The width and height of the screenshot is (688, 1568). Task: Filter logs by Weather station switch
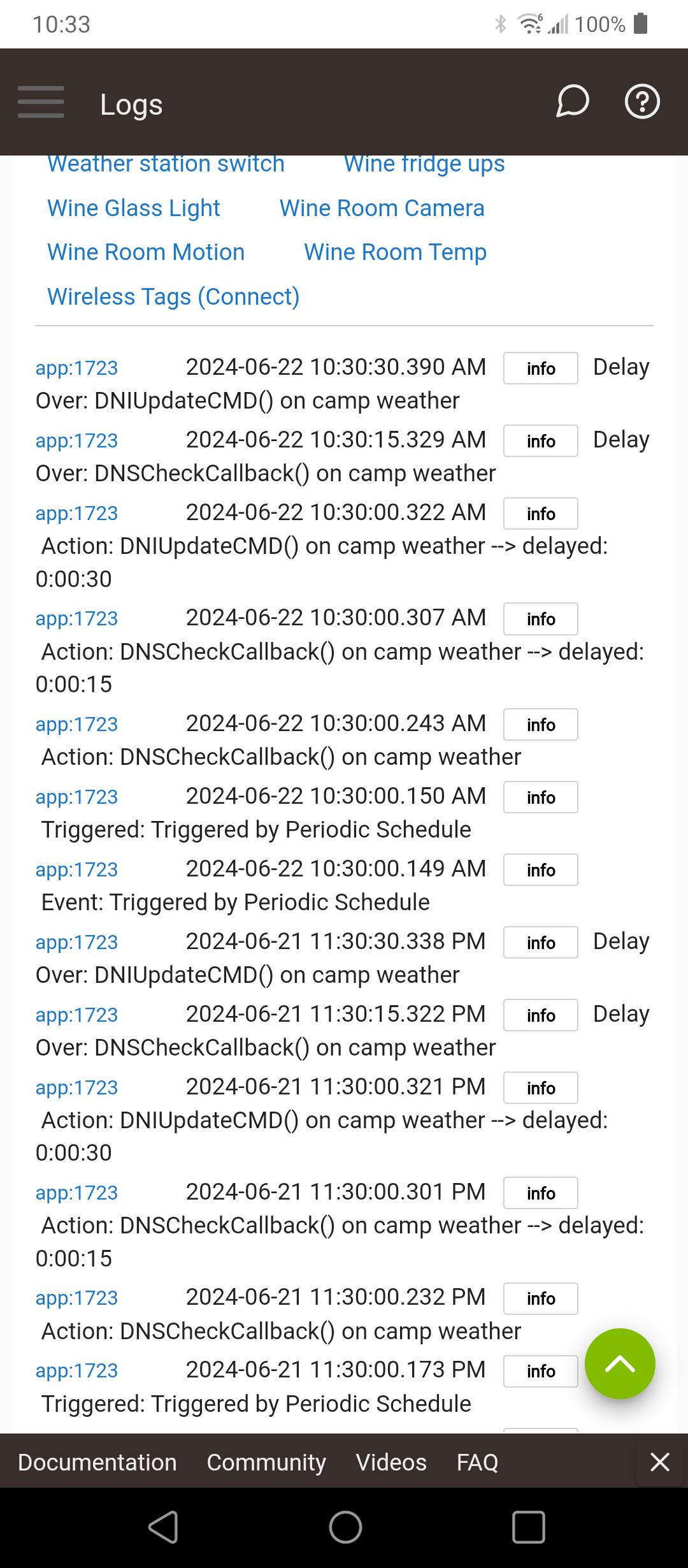pos(166,164)
